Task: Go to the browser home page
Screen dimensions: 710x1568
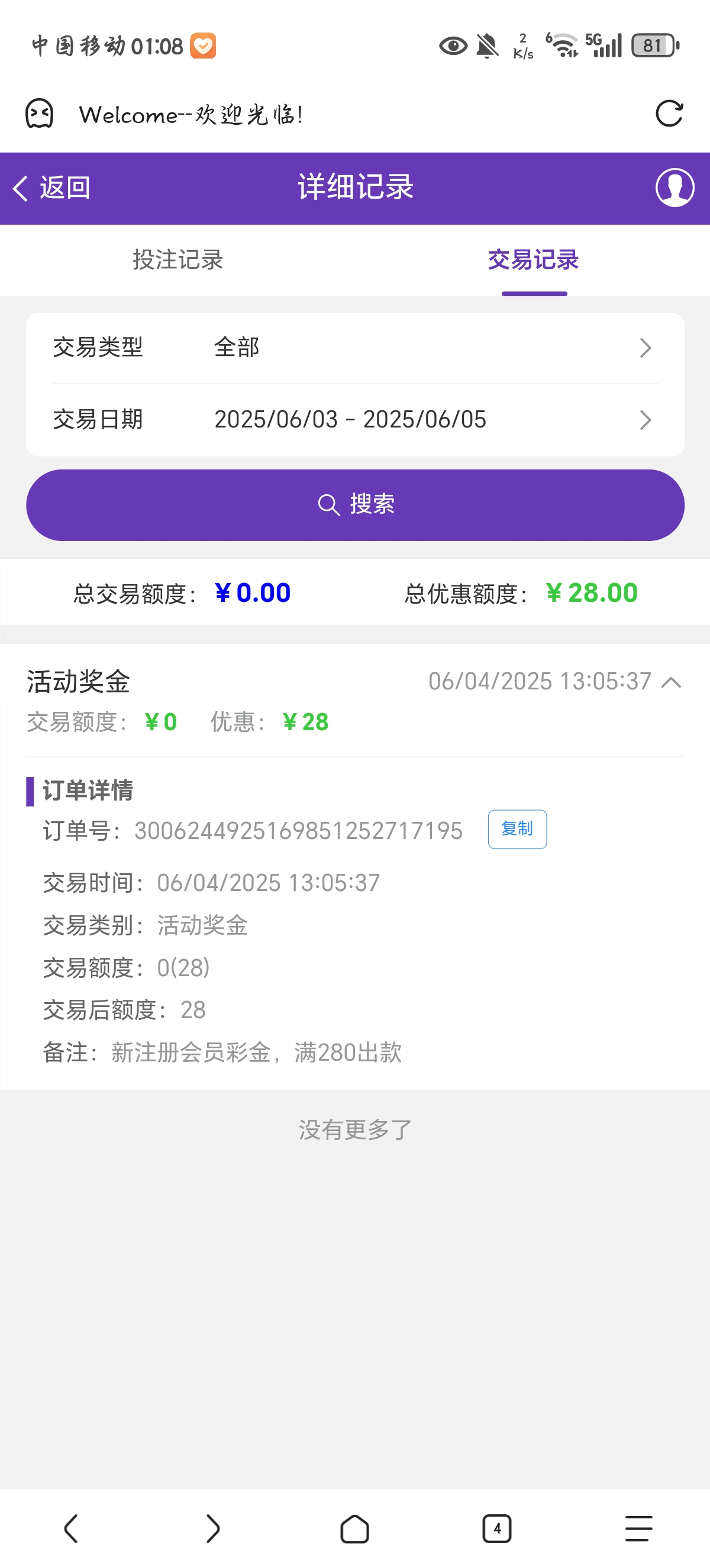Action: pyautogui.click(x=354, y=1528)
